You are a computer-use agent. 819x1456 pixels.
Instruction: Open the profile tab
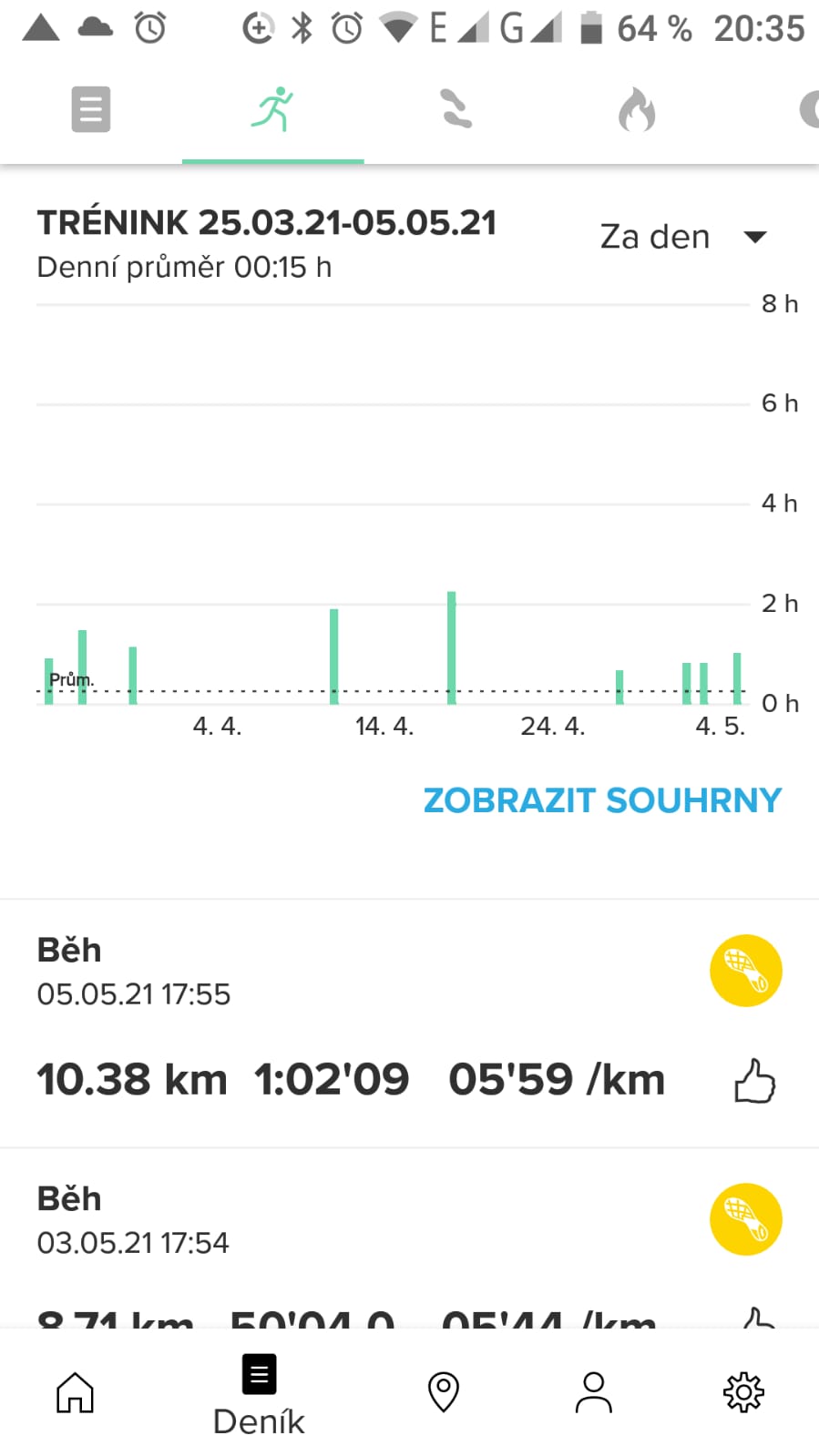coord(594,1392)
